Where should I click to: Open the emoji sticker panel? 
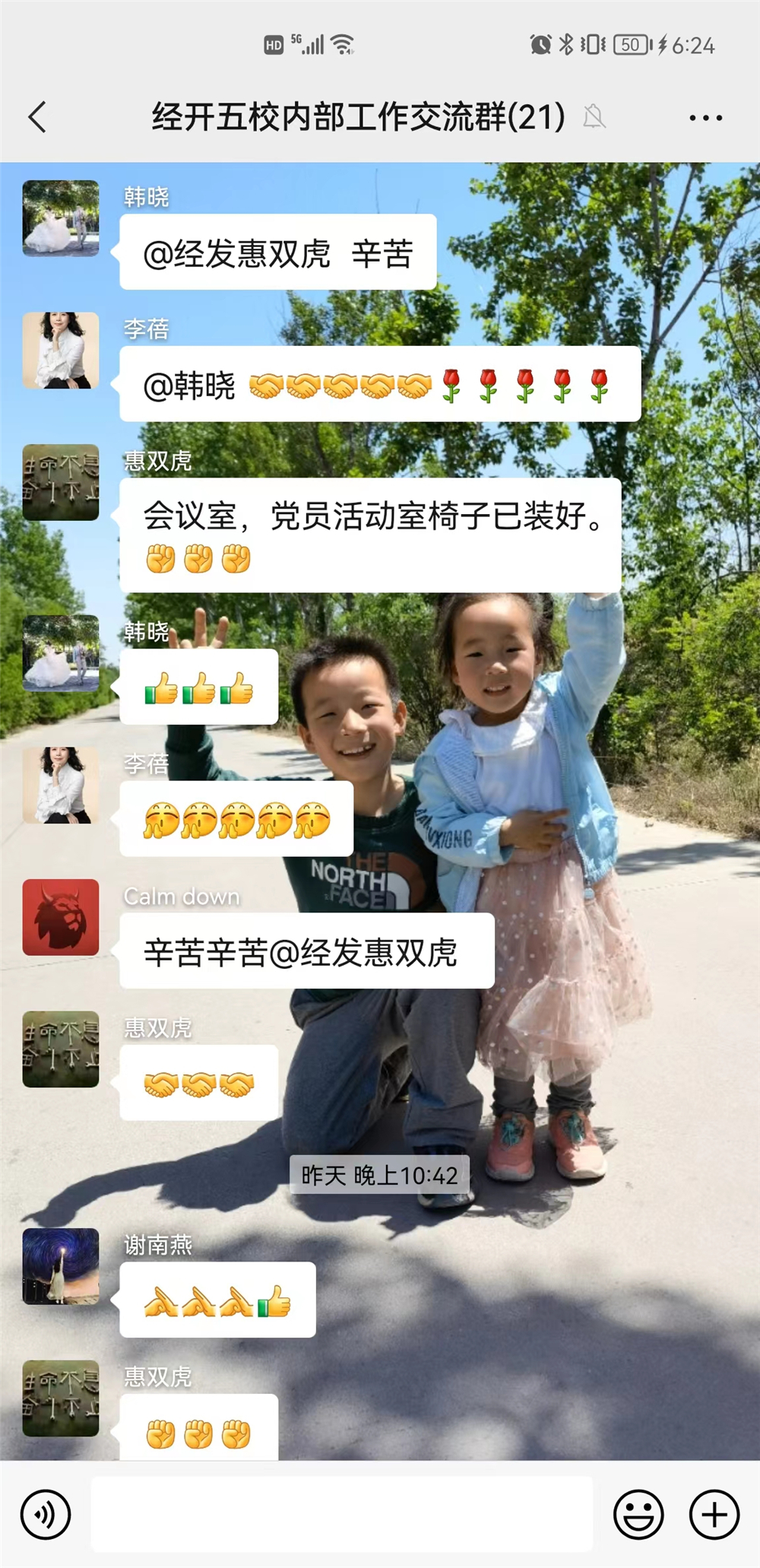point(638,1515)
